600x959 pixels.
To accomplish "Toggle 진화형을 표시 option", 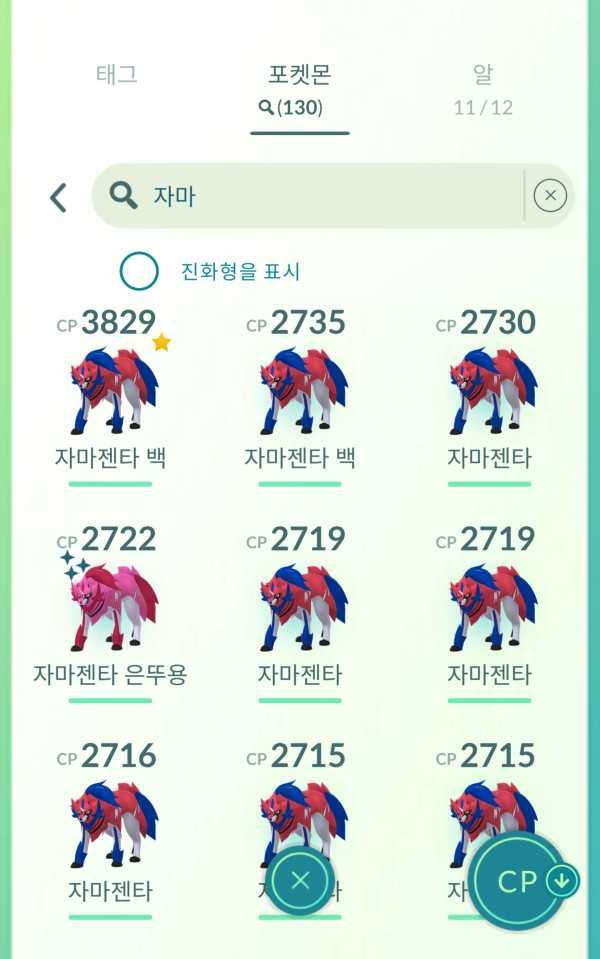I will (x=139, y=271).
